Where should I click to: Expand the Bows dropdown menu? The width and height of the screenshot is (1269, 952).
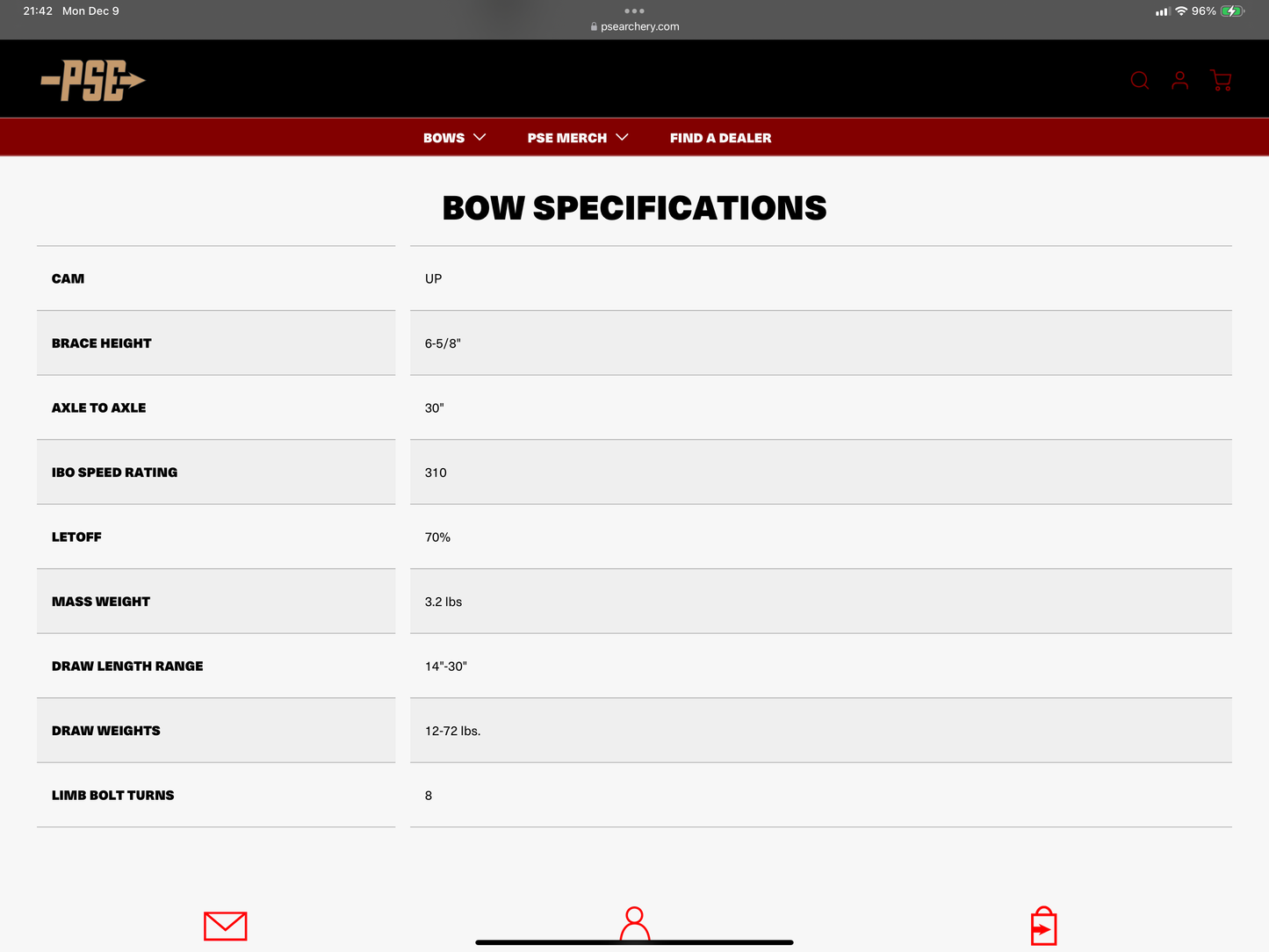click(454, 138)
